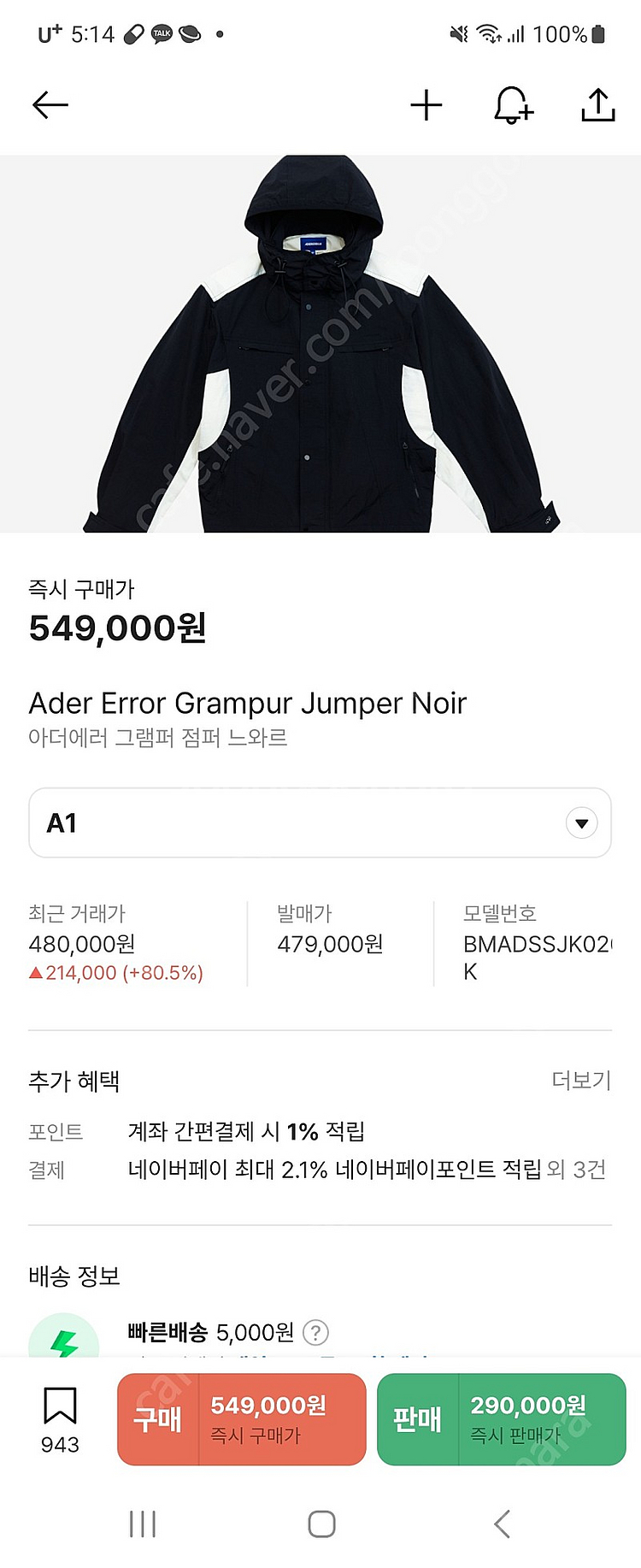
Task: Go back using the top arrow
Action: tap(50, 105)
